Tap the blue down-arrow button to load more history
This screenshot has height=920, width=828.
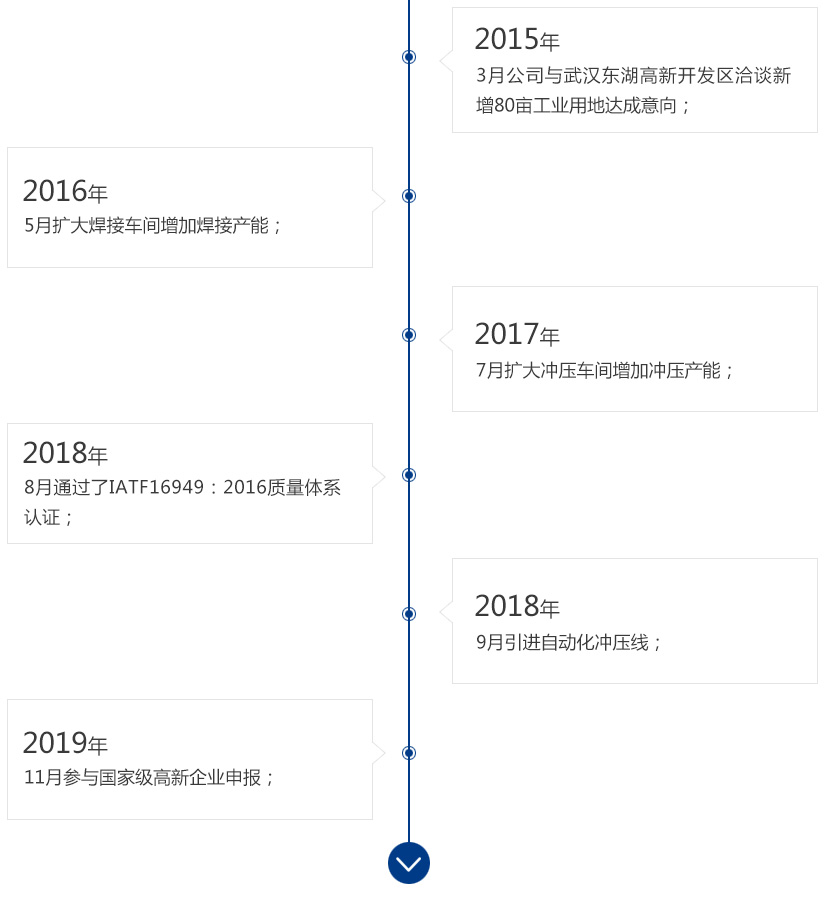point(409,863)
